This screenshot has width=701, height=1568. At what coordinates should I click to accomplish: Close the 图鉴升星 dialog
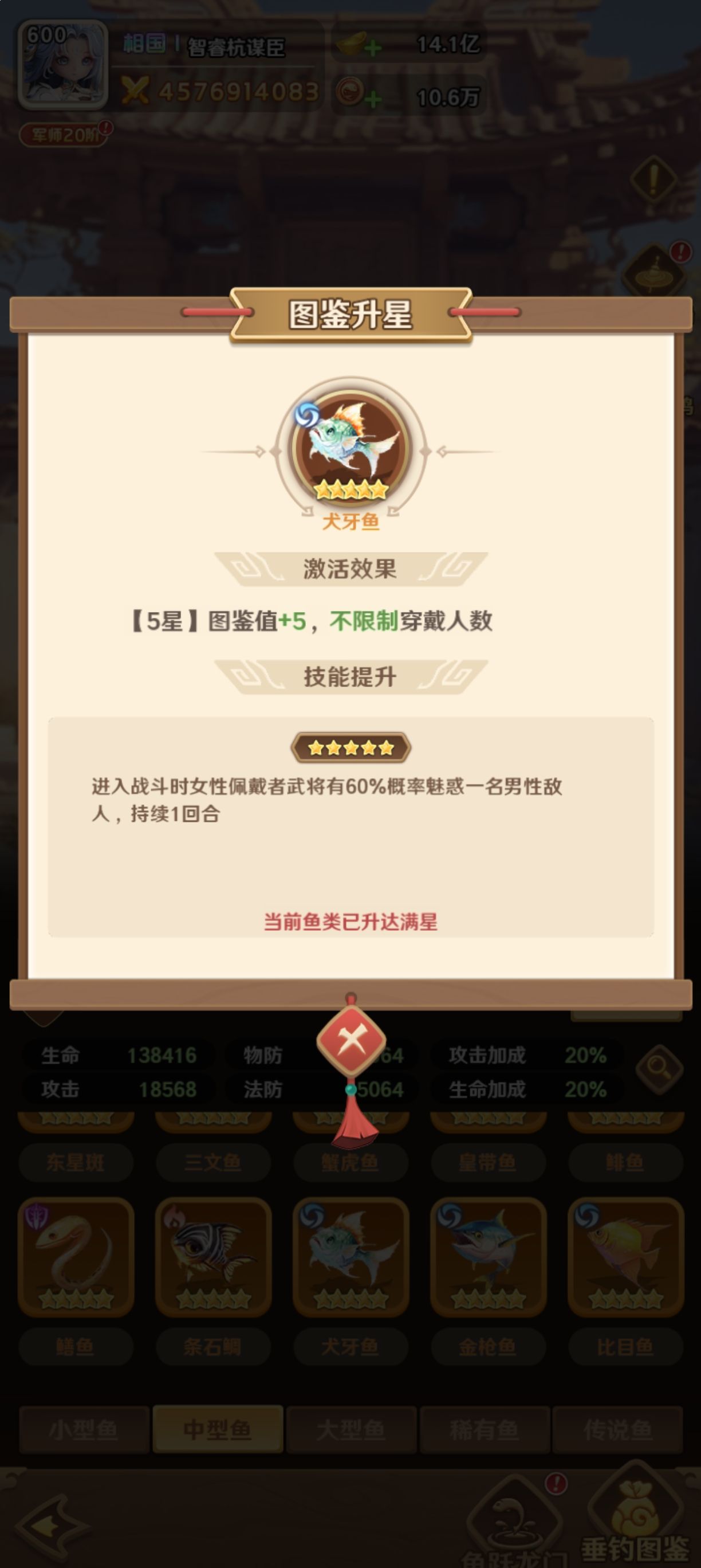coord(351,1041)
